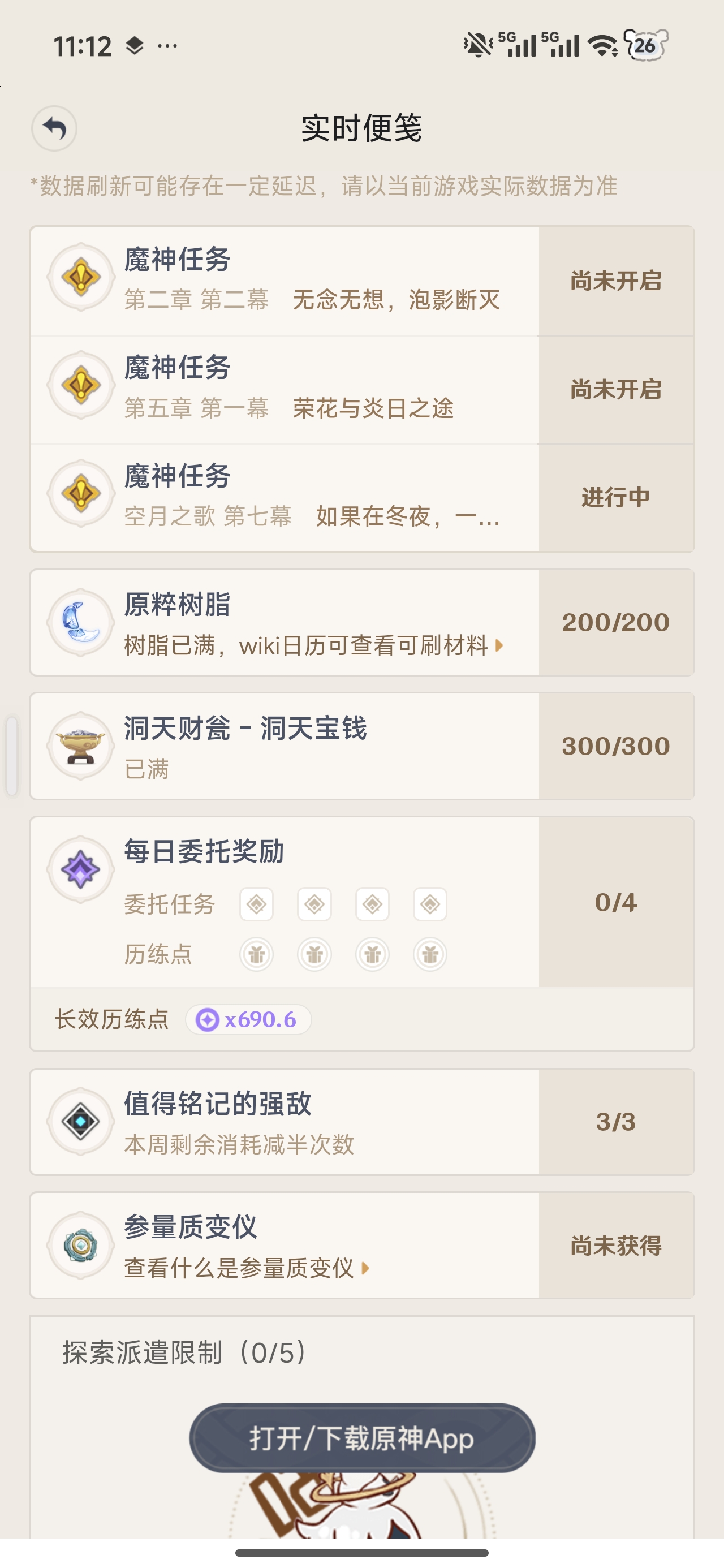Click the 洞天财瓮 300/300 progress value
This screenshot has height=1568, width=724.
click(616, 746)
